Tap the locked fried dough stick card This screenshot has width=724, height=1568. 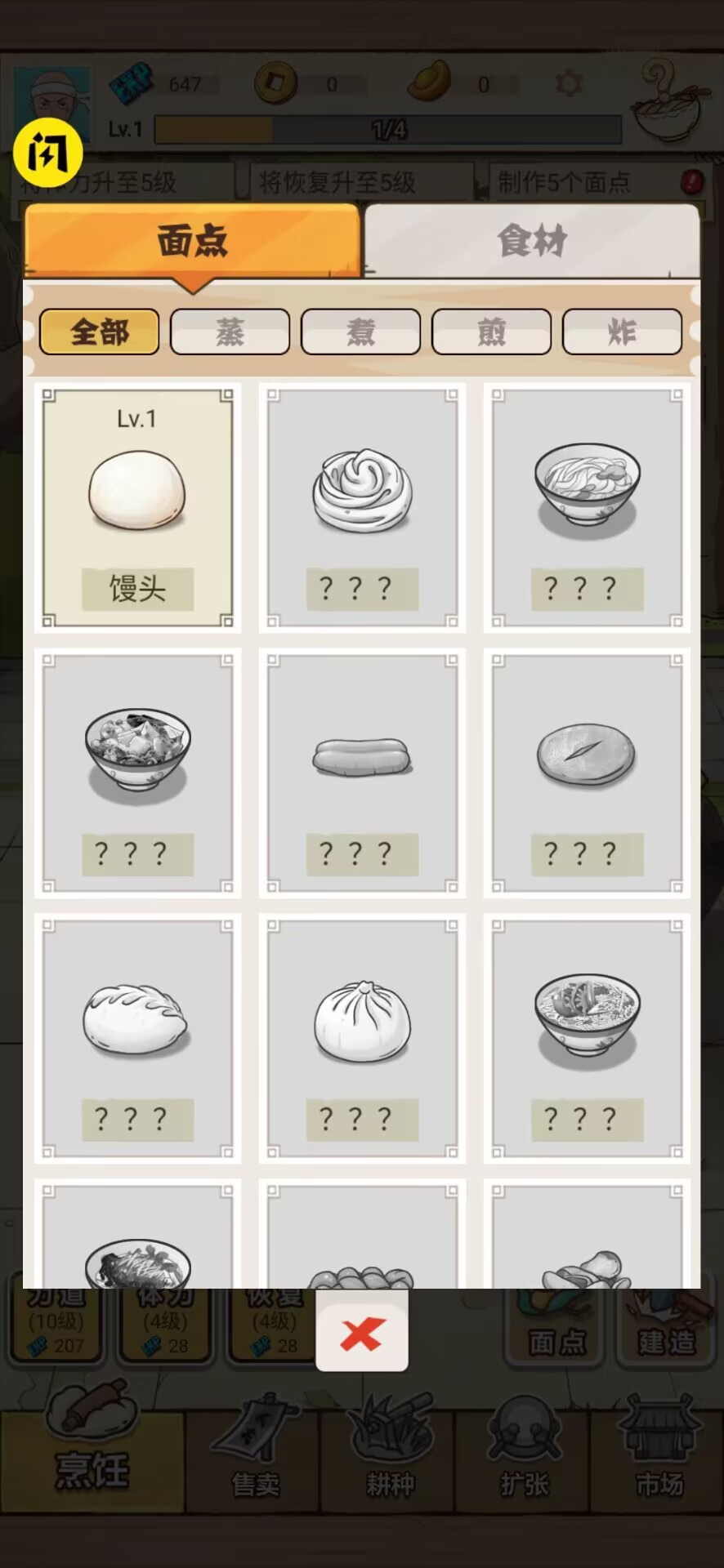pyautogui.click(x=362, y=773)
